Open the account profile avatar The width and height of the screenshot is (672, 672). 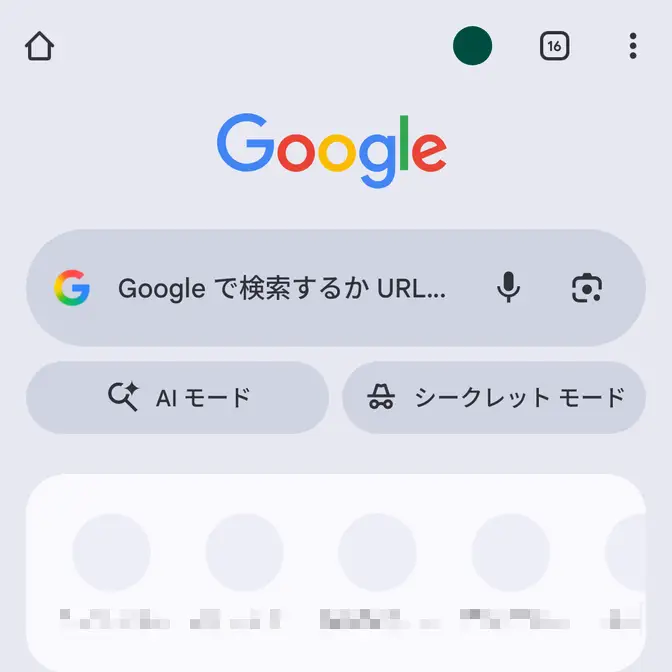tap(472, 46)
